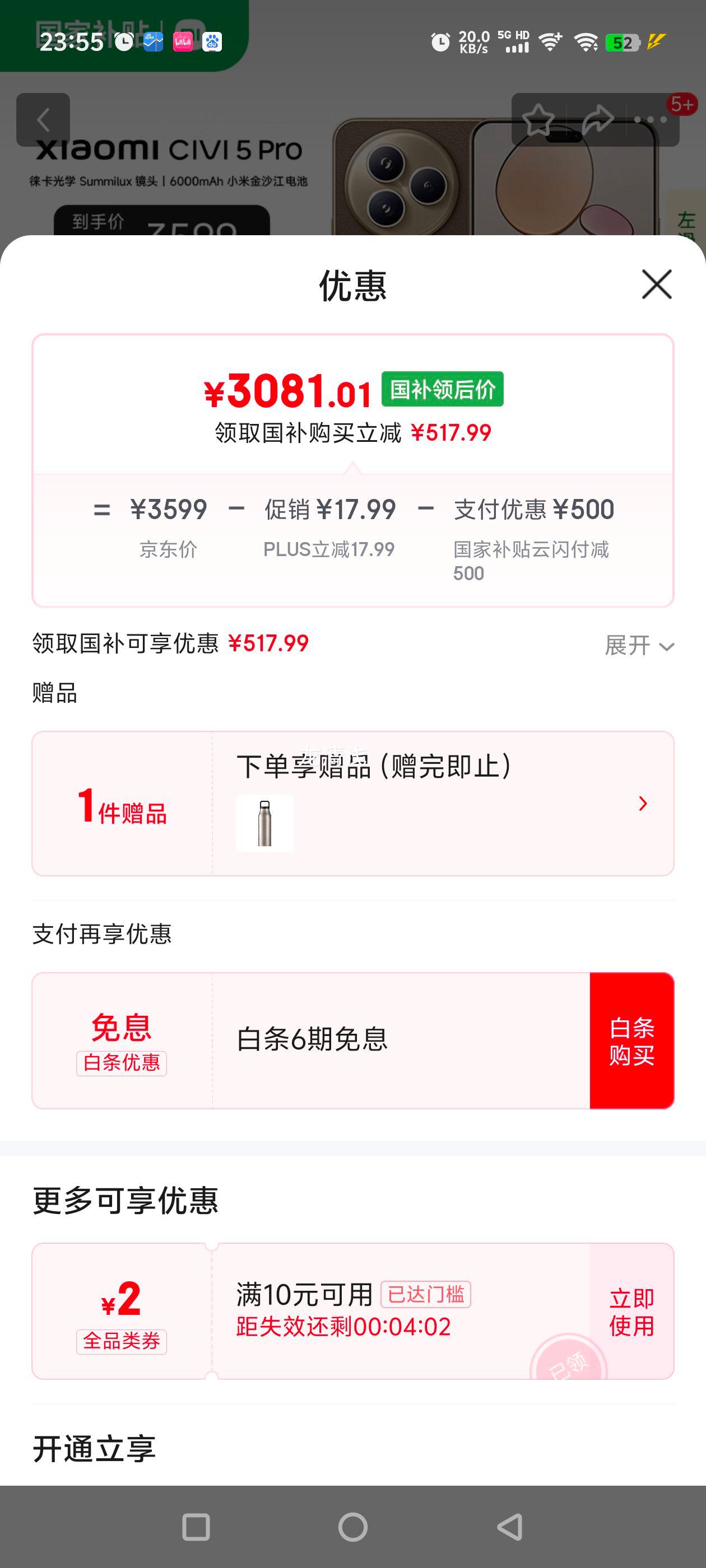The width and height of the screenshot is (706, 1568).
Task: Tap the 白条购买 button
Action: coord(631,1040)
